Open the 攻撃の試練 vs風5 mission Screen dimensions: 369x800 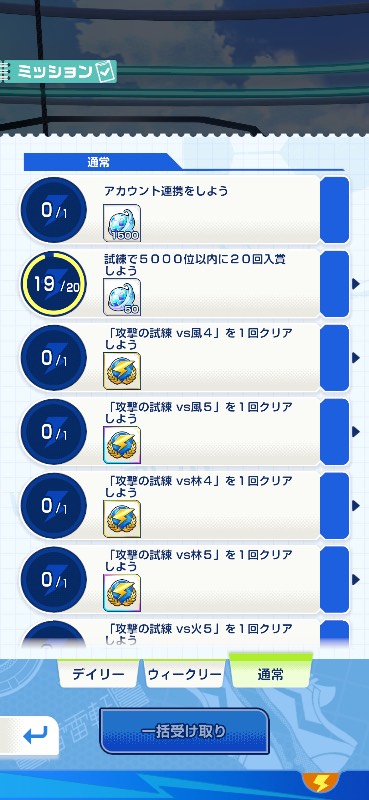point(184,432)
